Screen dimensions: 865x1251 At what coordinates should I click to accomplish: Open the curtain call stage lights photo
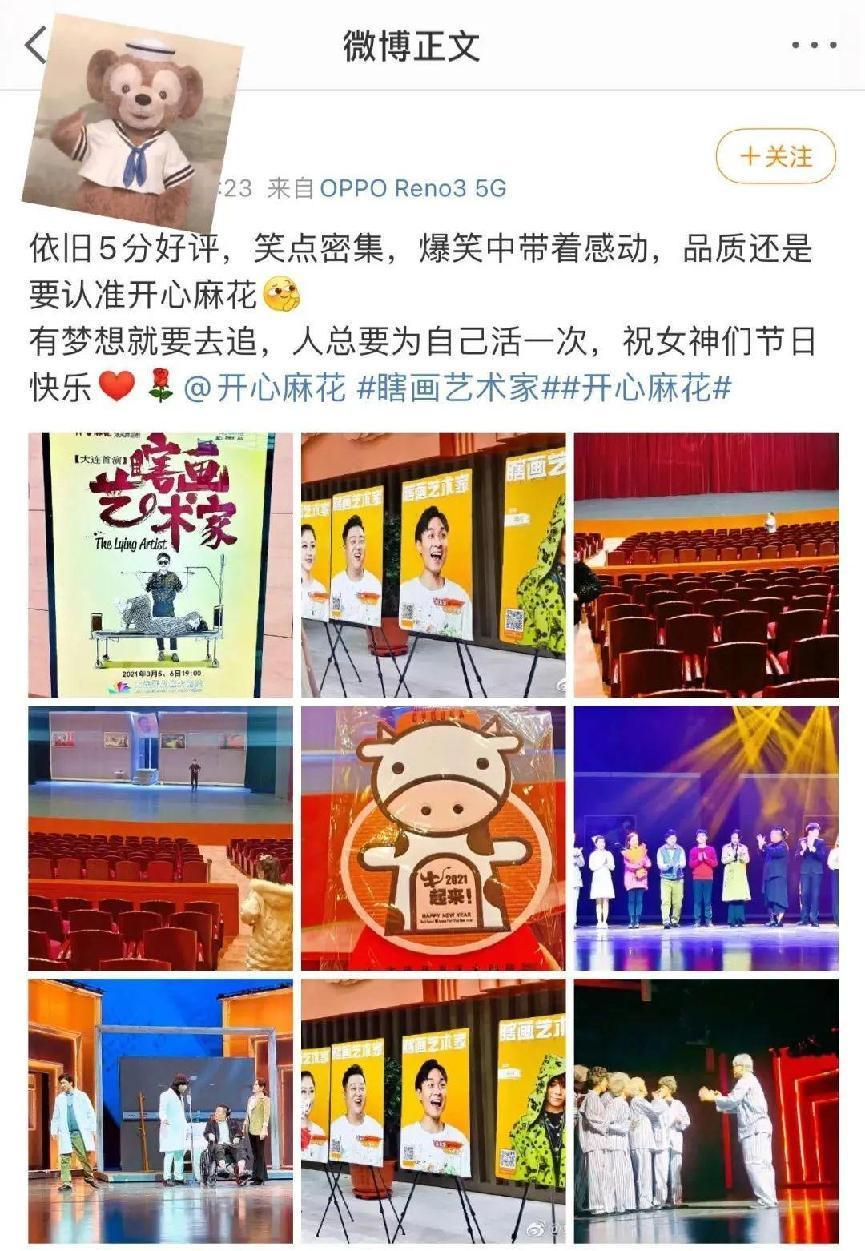tap(706, 838)
